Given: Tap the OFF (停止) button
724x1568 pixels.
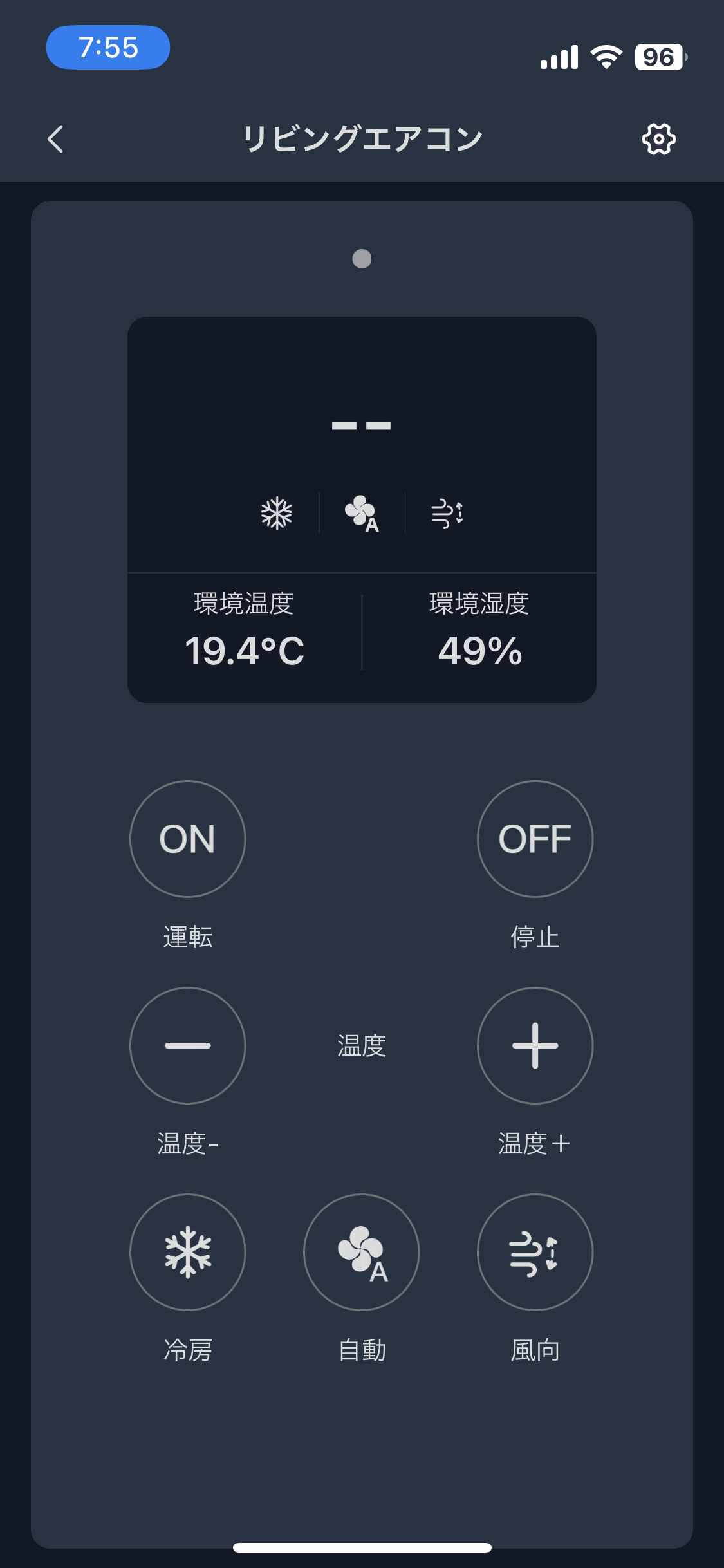Looking at the screenshot, I should [x=535, y=839].
